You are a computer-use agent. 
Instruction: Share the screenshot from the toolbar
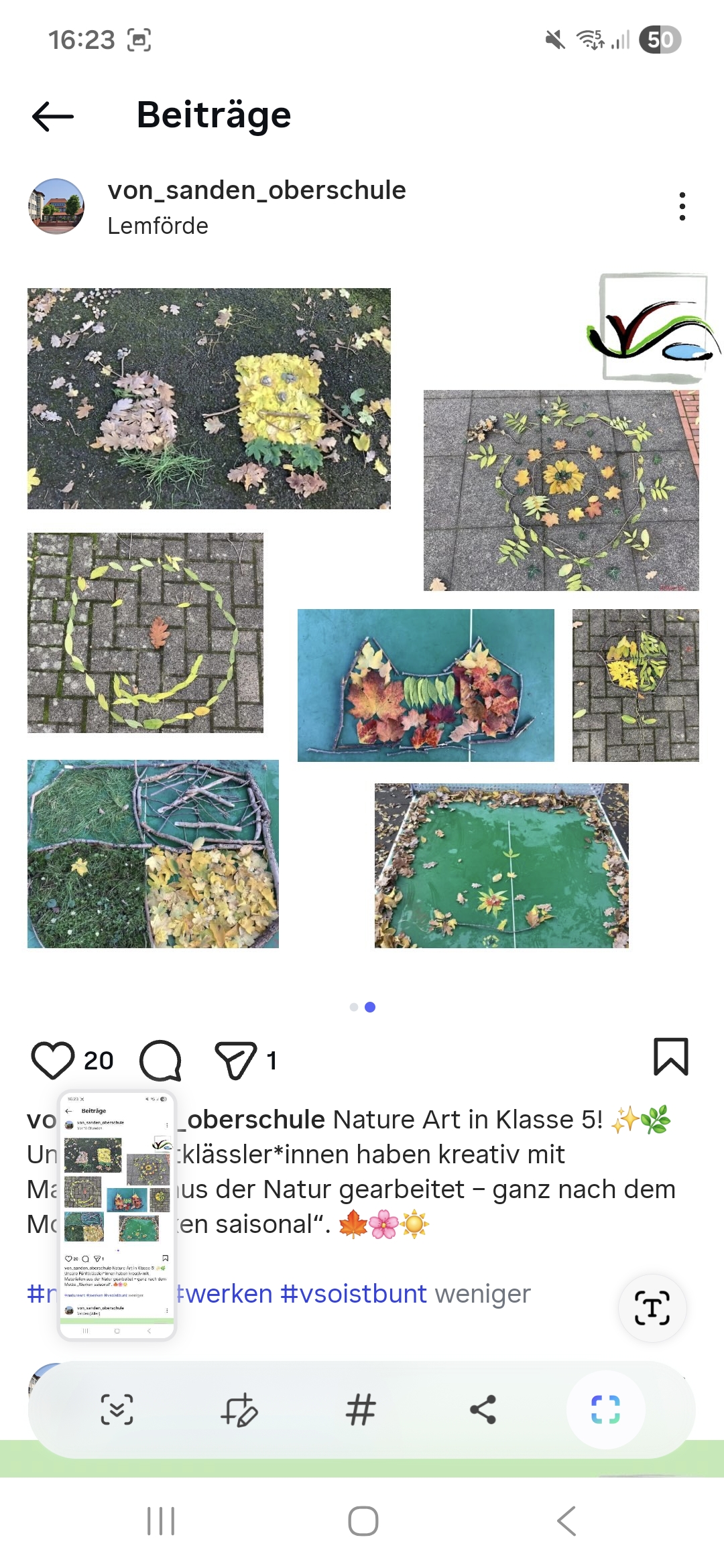(x=483, y=1409)
